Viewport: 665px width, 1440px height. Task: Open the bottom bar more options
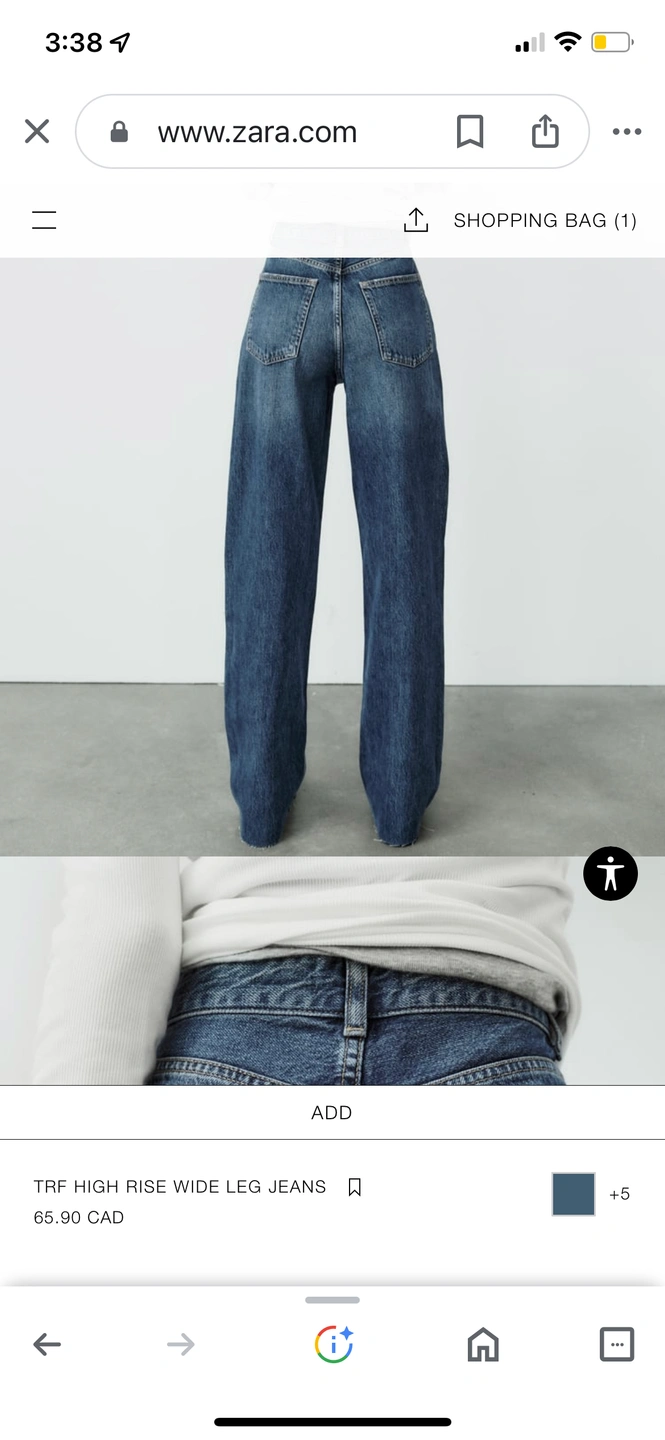616,1345
